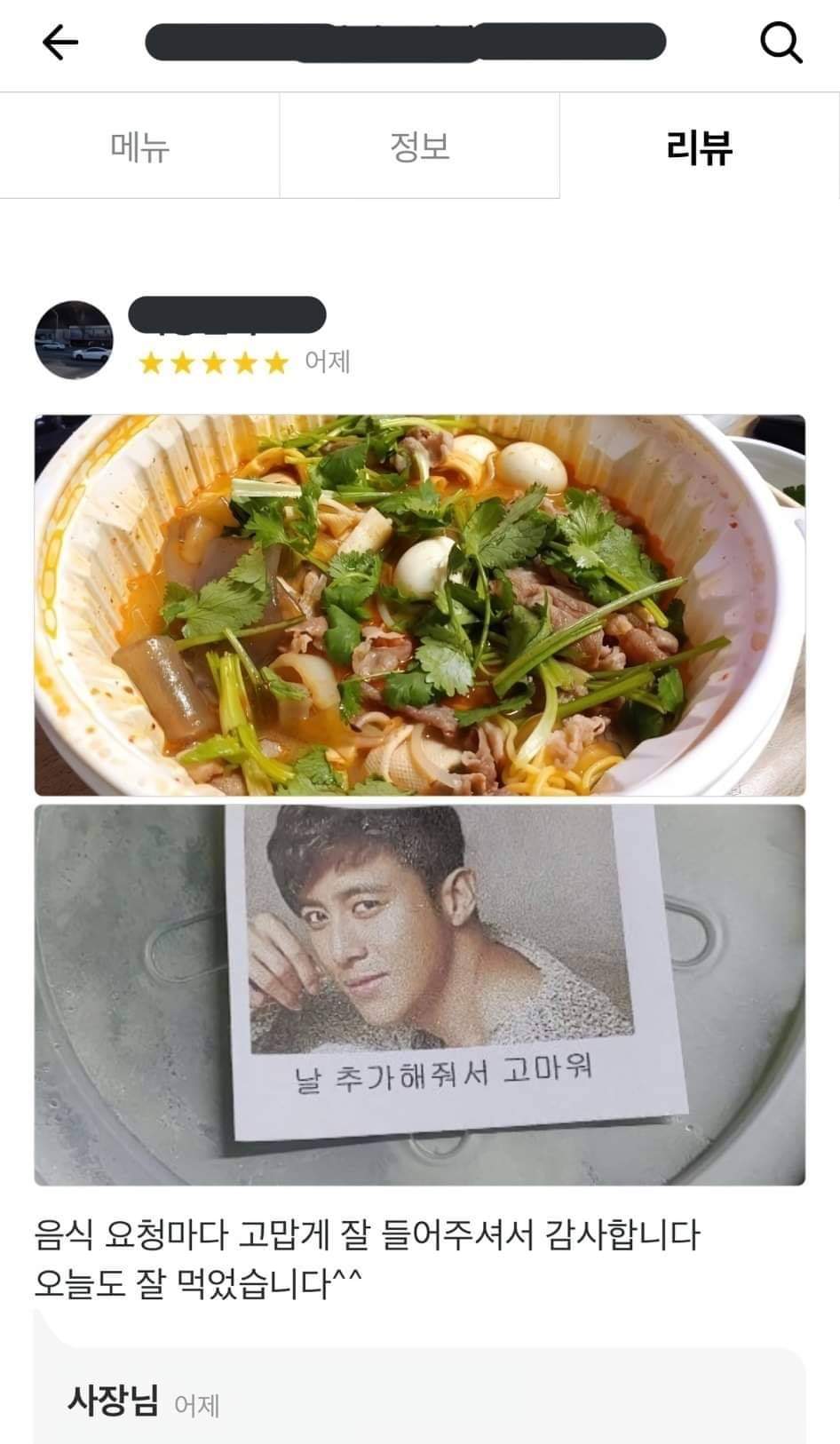840x1444 pixels.
Task: Open the reviewer's profile picture
Action: point(74,340)
